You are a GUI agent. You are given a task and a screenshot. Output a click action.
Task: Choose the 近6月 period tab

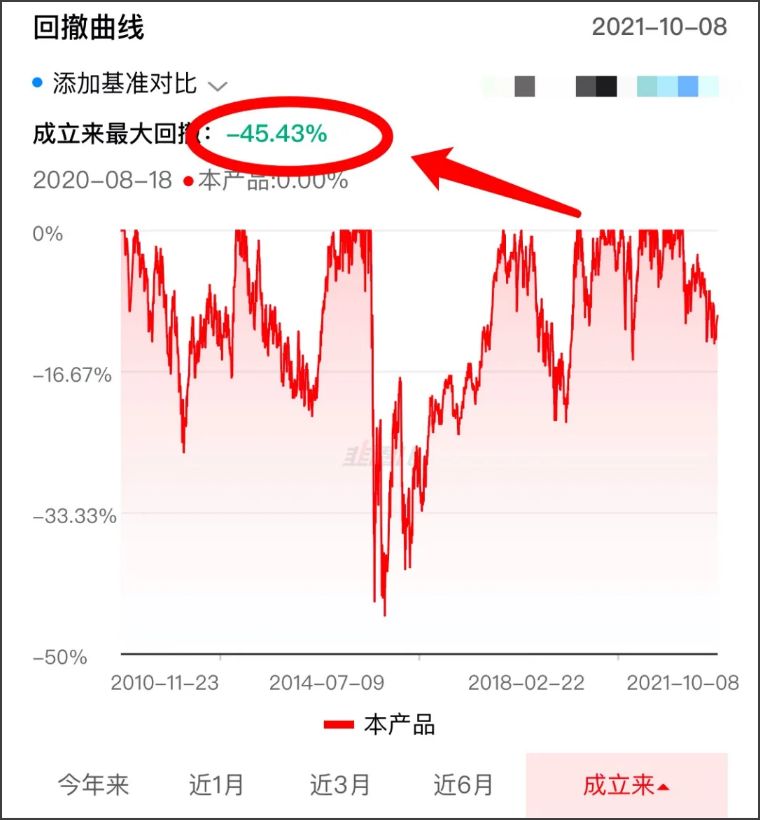(x=463, y=785)
